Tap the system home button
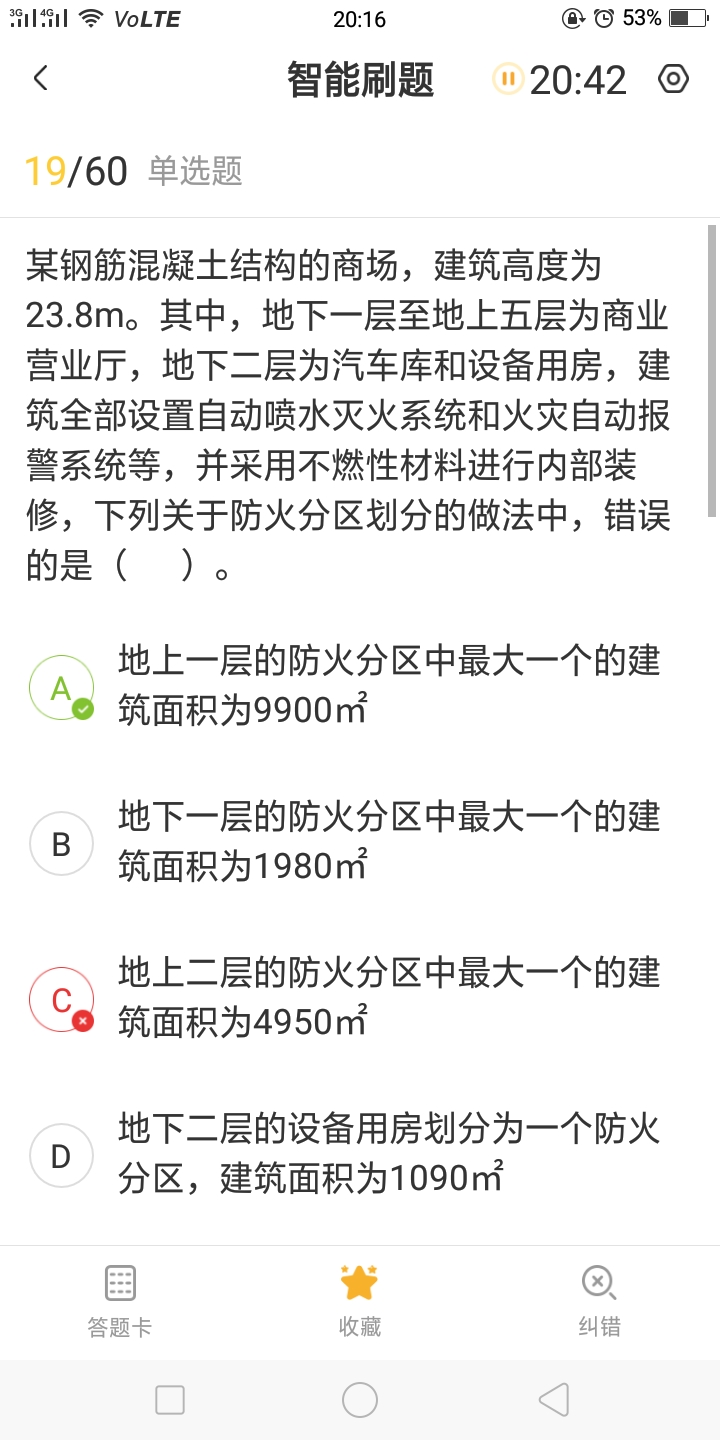This screenshot has width=720, height=1440. 360,1400
